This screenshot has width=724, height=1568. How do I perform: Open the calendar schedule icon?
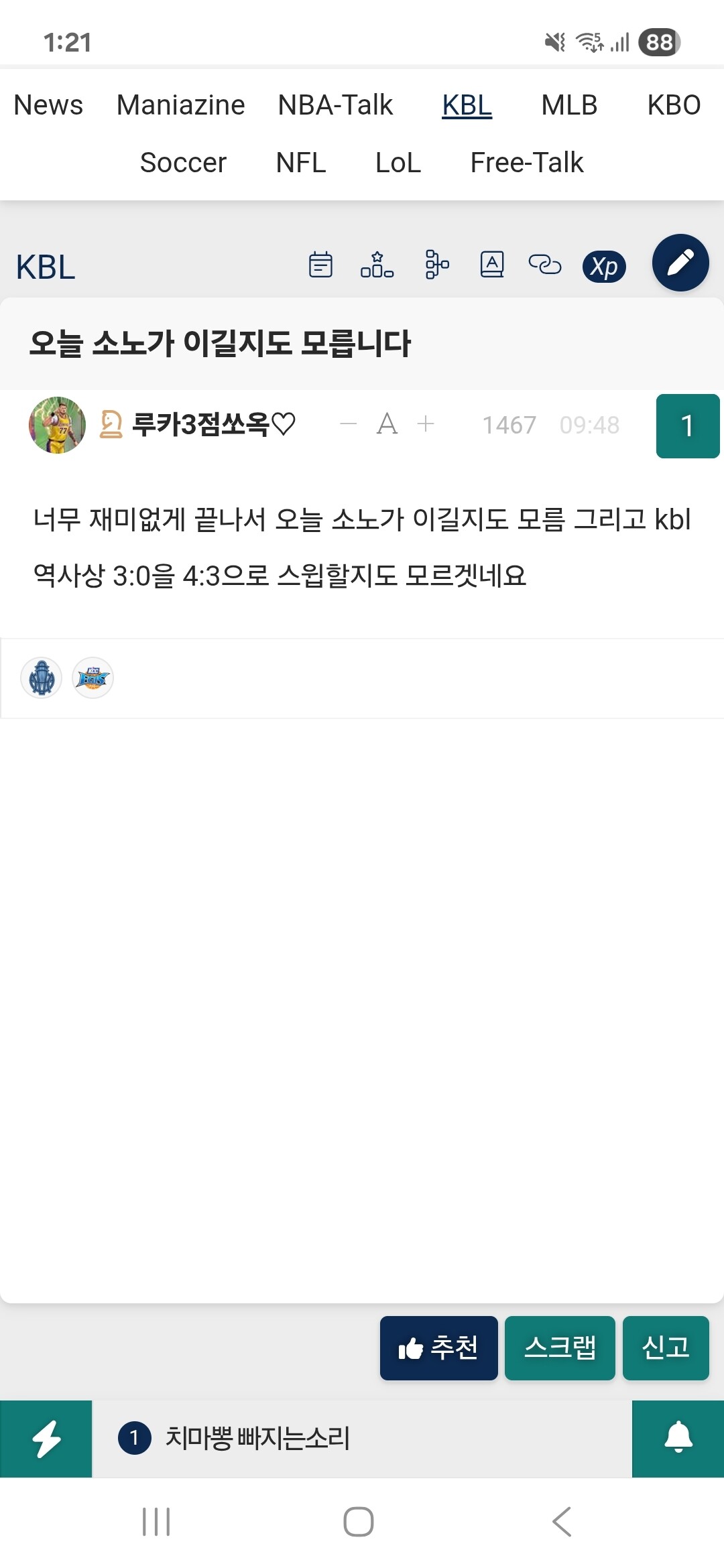tap(320, 265)
